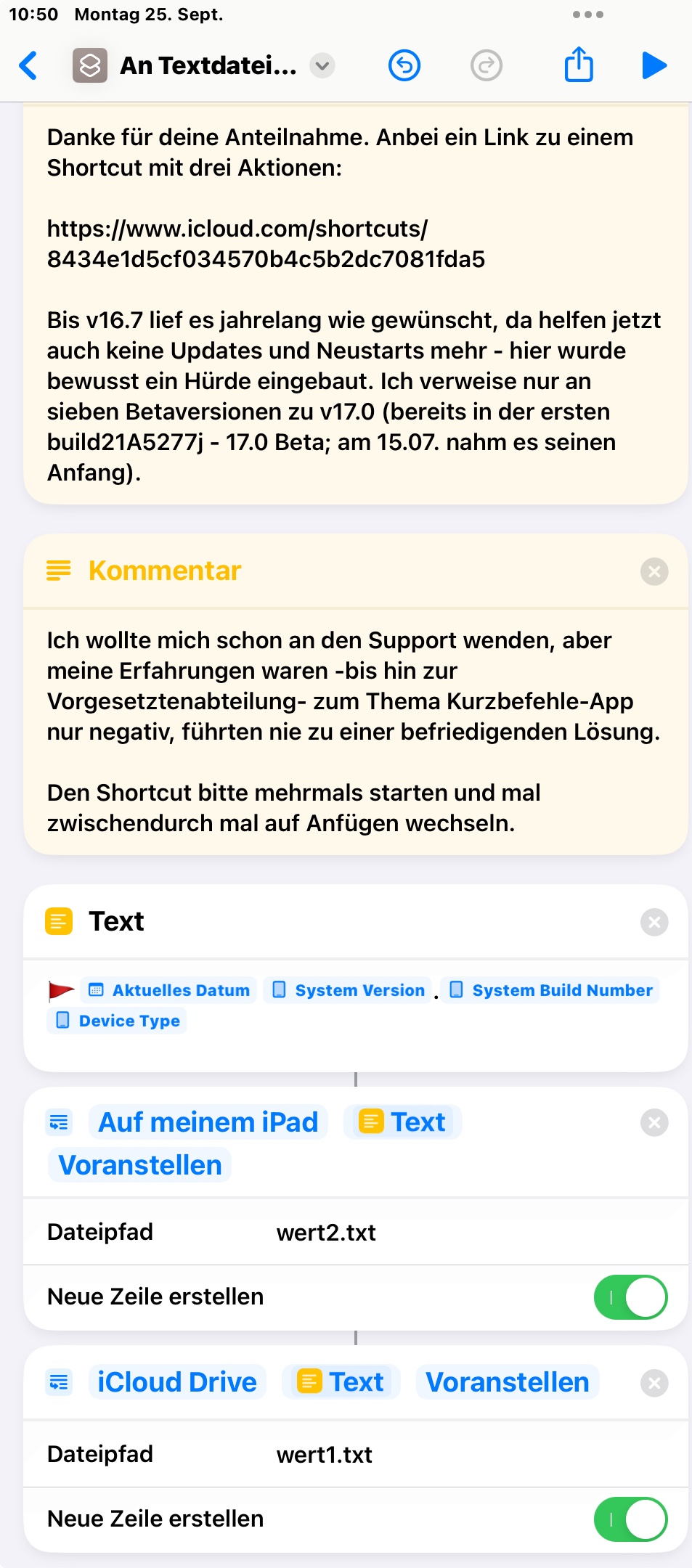Select the System Version variable
The width and height of the screenshot is (692, 1568).
click(349, 990)
